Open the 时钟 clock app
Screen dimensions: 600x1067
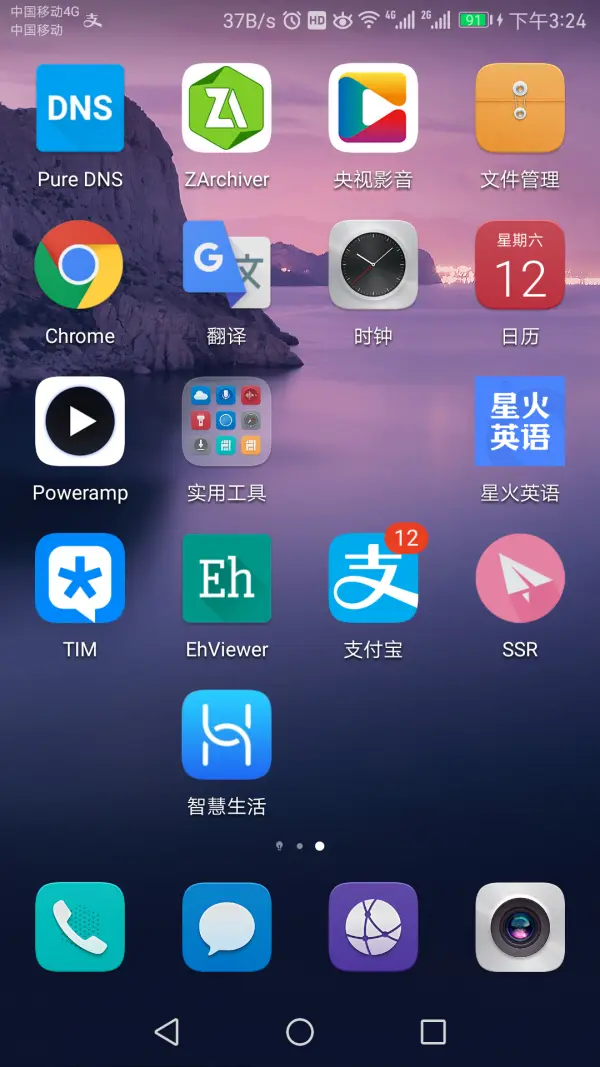(x=373, y=265)
